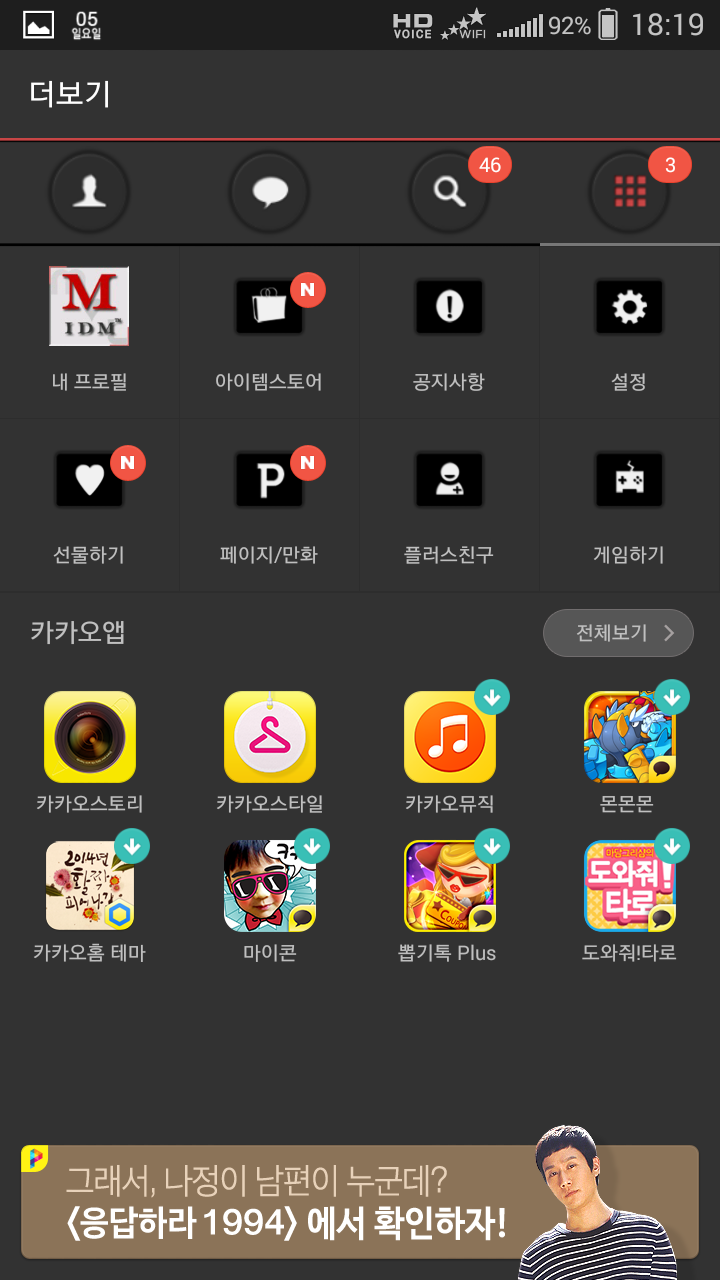Viewport: 720px width, 1280px height.
Task: Get 카카오홈 테마 app
Action: [x=90, y=886]
